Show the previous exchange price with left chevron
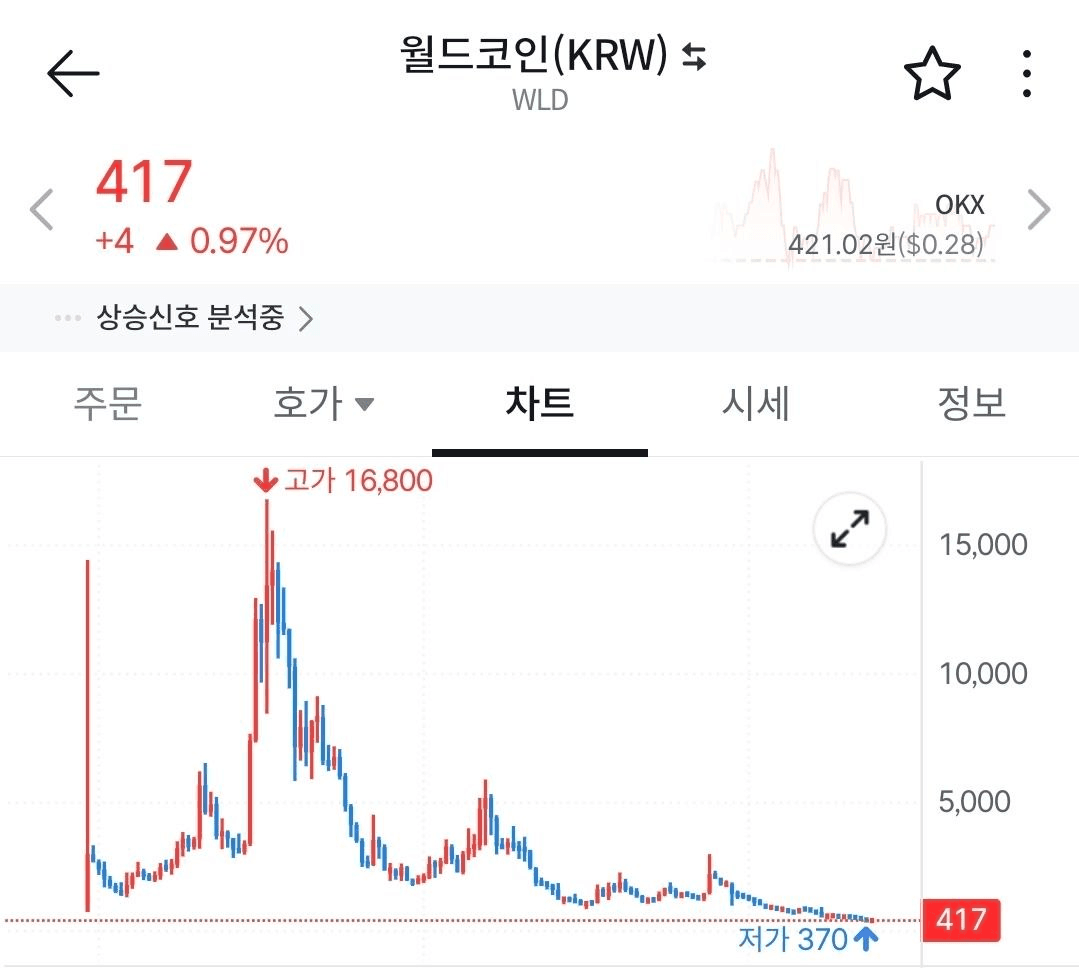Screen dimensions: 1079x968 [x=41, y=211]
